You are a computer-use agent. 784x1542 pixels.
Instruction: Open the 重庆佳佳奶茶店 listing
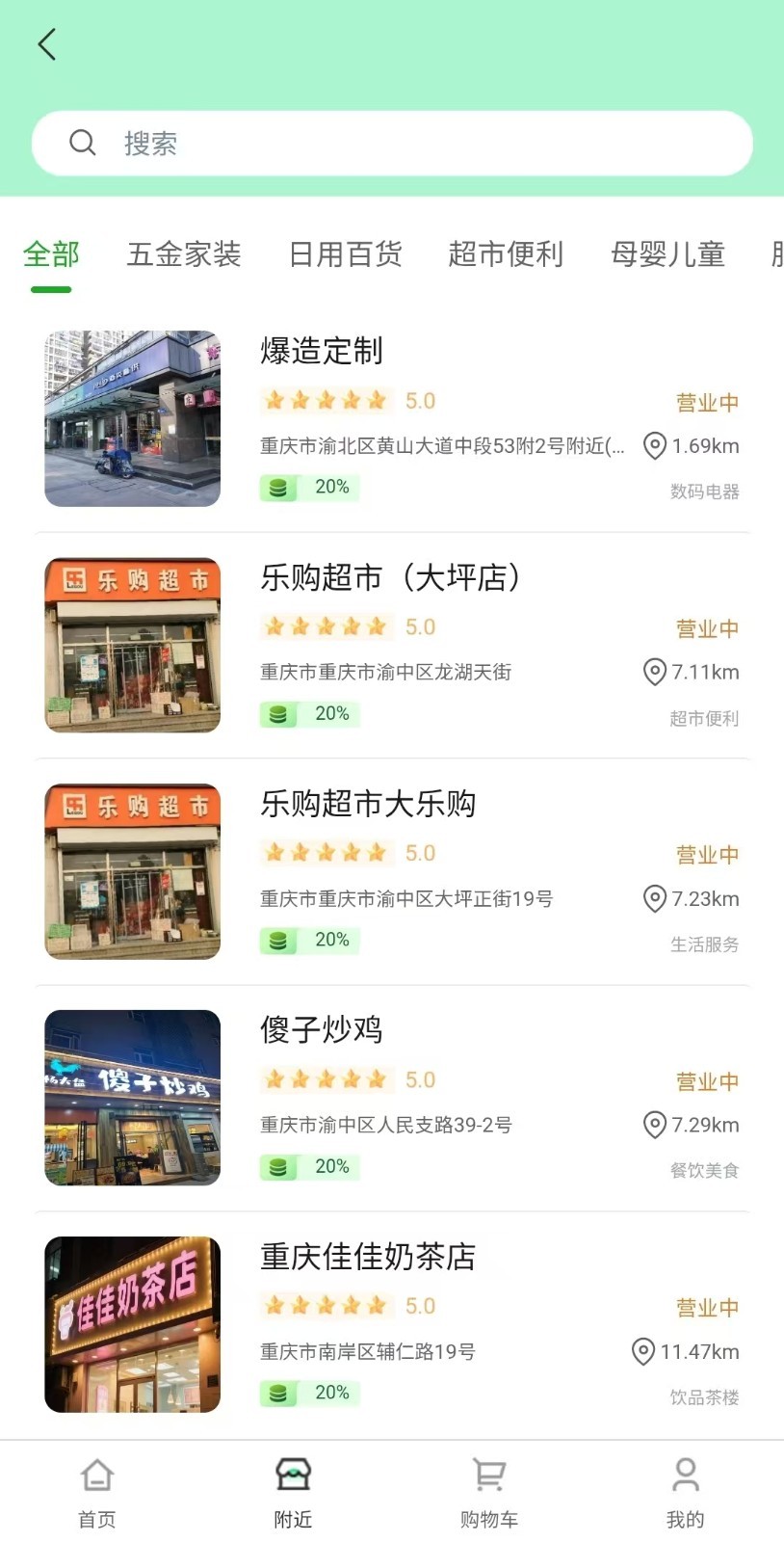click(366, 1258)
